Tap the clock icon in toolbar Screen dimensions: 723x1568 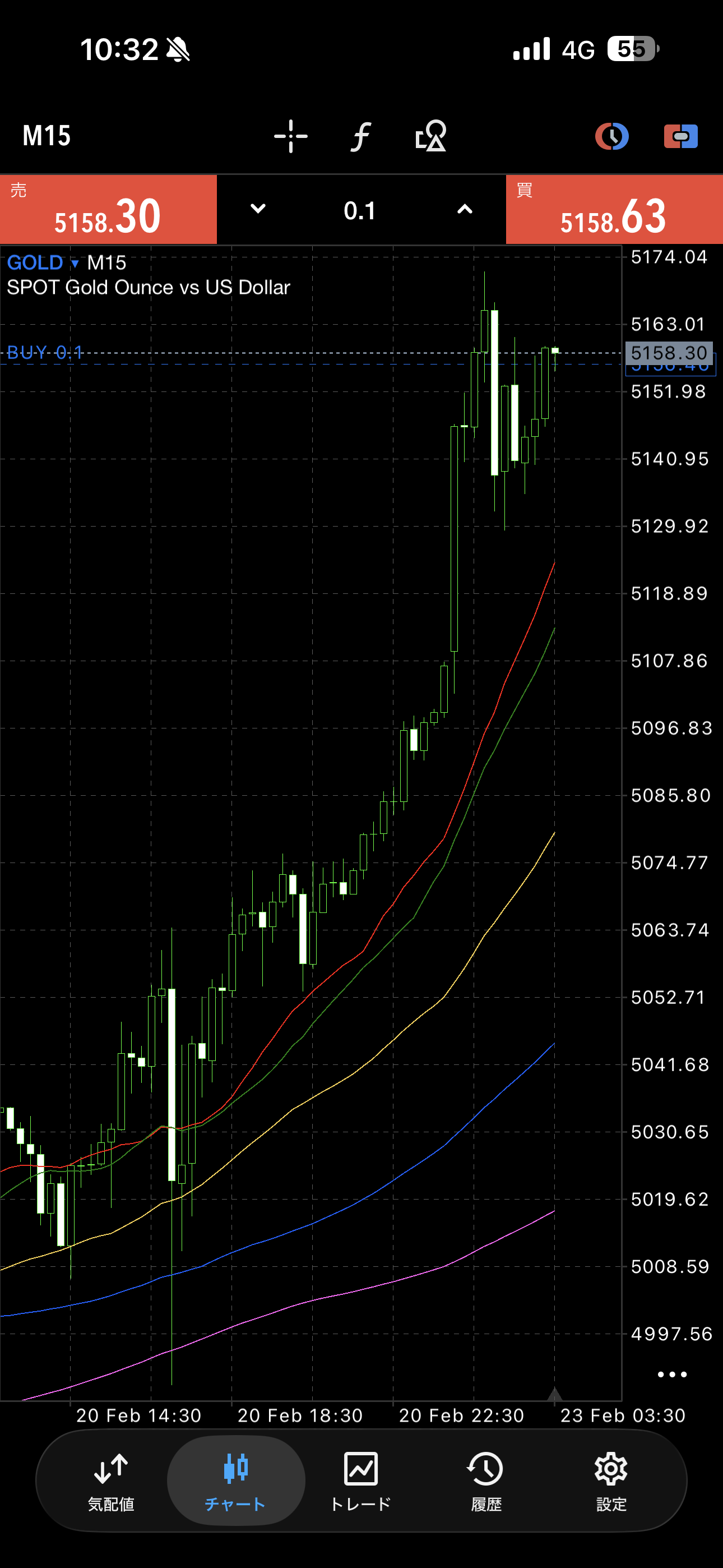(x=611, y=136)
